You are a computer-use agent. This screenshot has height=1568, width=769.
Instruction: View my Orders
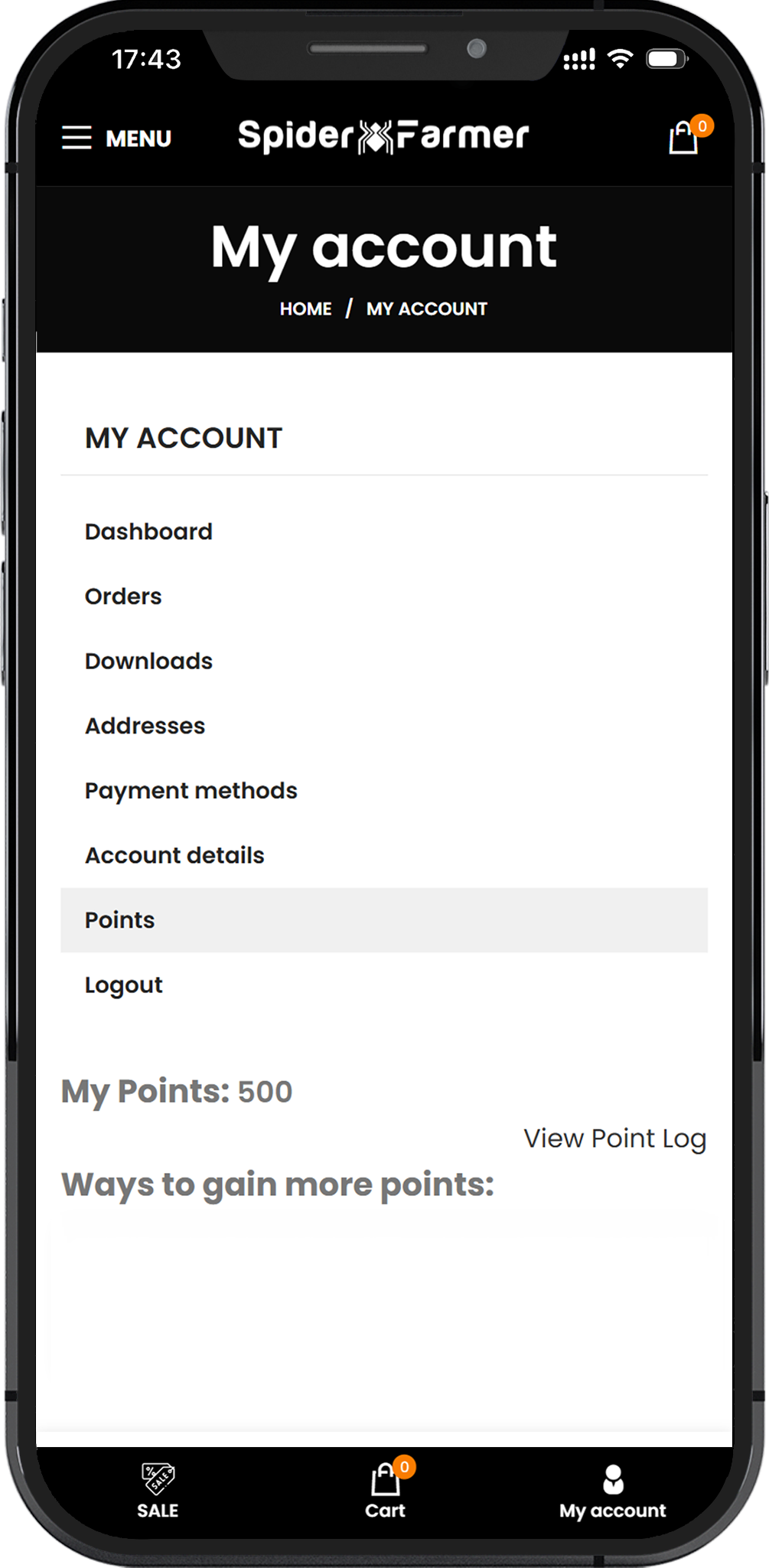(x=123, y=596)
